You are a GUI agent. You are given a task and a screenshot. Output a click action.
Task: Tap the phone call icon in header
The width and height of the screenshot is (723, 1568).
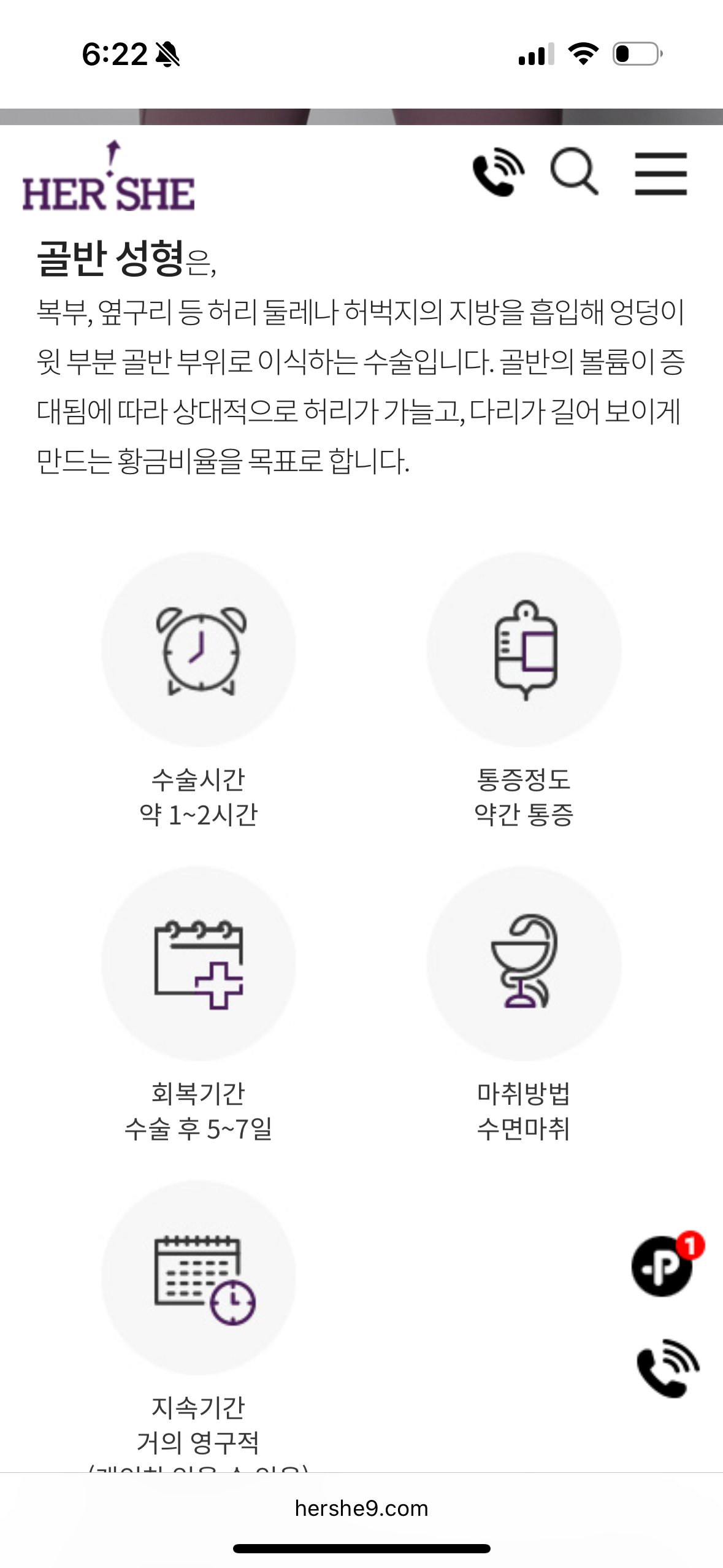click(x=498, y=172)
